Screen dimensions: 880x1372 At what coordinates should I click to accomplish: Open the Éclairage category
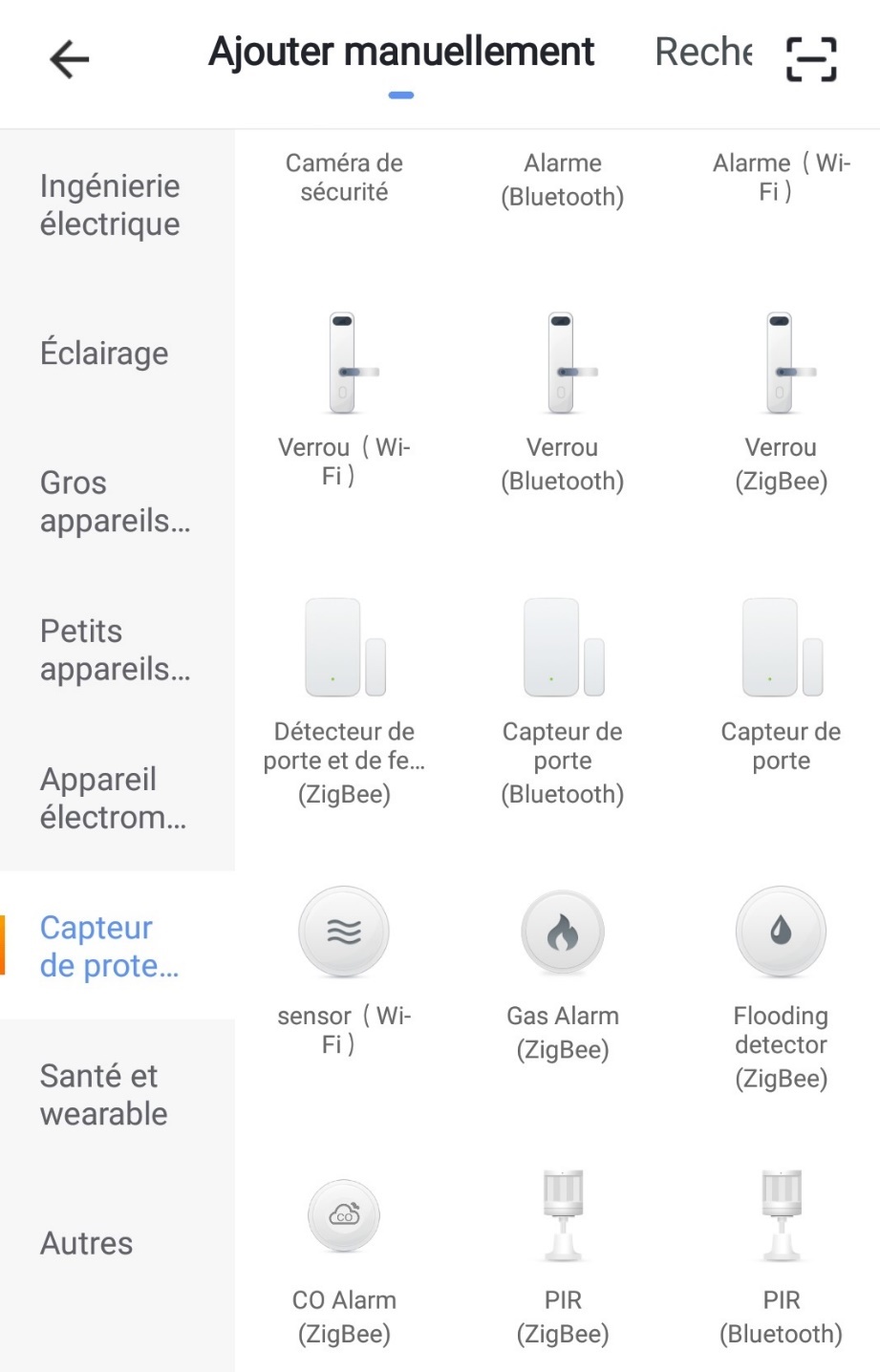(104, 354)
